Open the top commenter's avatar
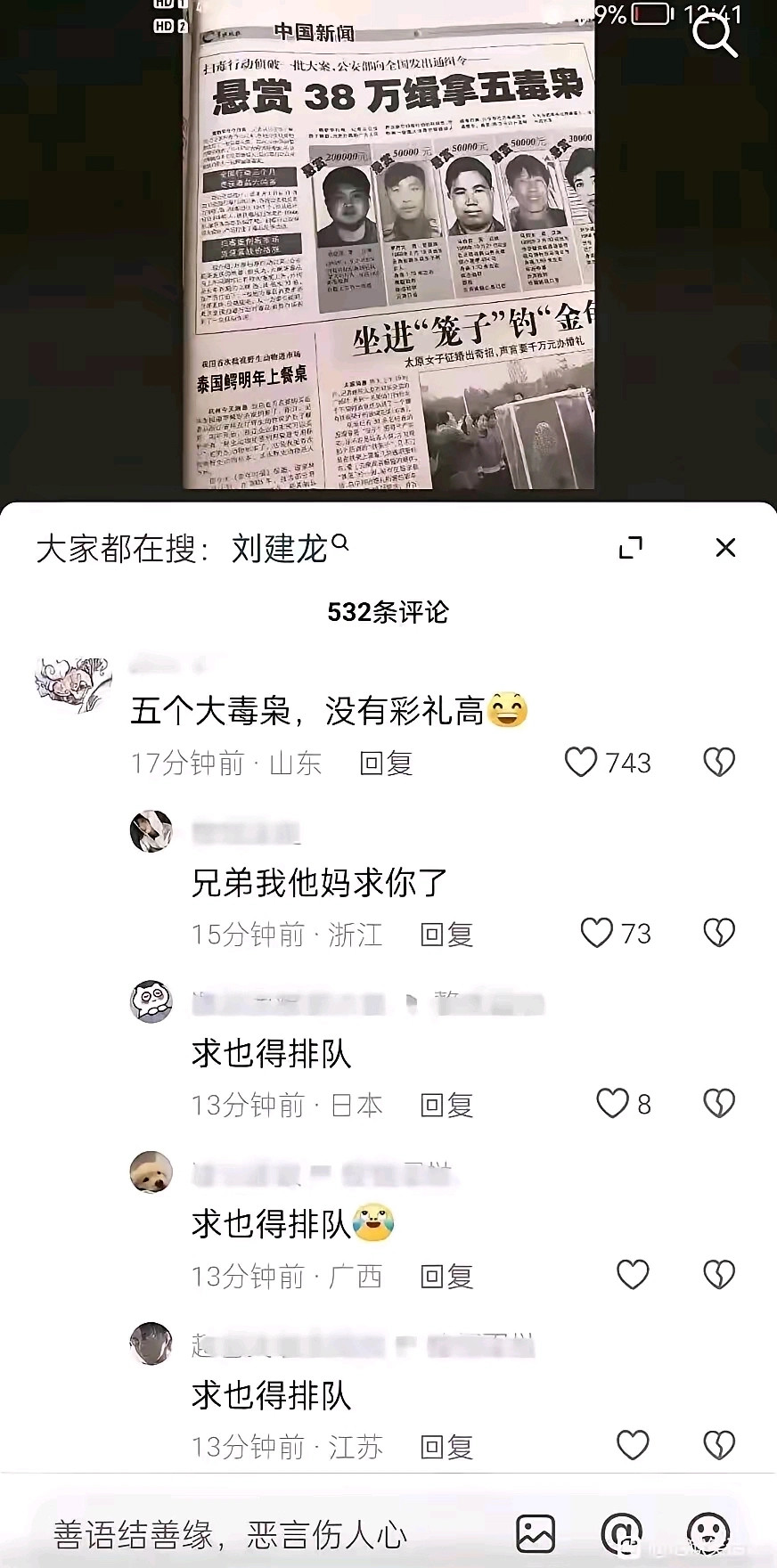This screenshot has width=777, height=1568. click(x=73, y=686)
